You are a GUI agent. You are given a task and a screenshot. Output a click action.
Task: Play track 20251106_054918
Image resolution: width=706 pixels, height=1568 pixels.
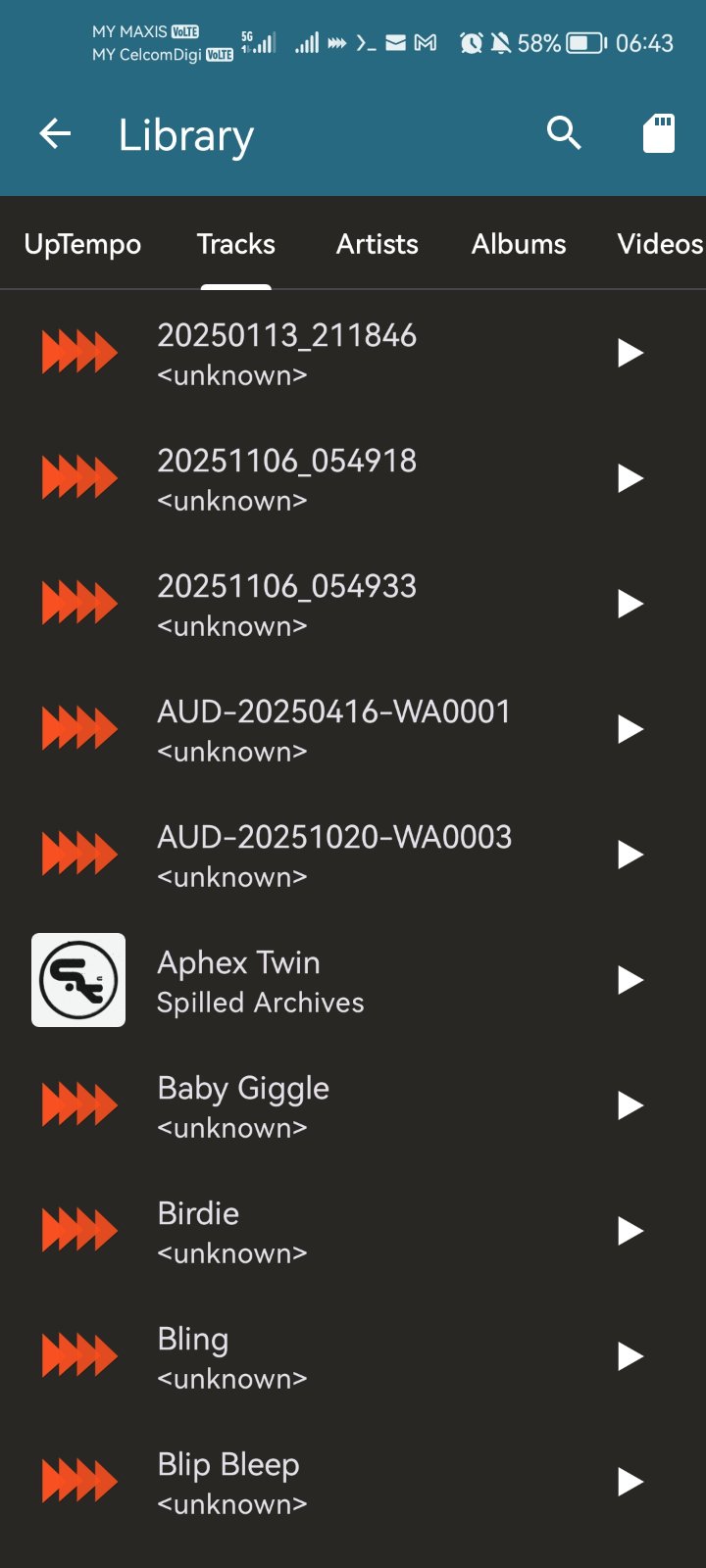coord(630,478)
